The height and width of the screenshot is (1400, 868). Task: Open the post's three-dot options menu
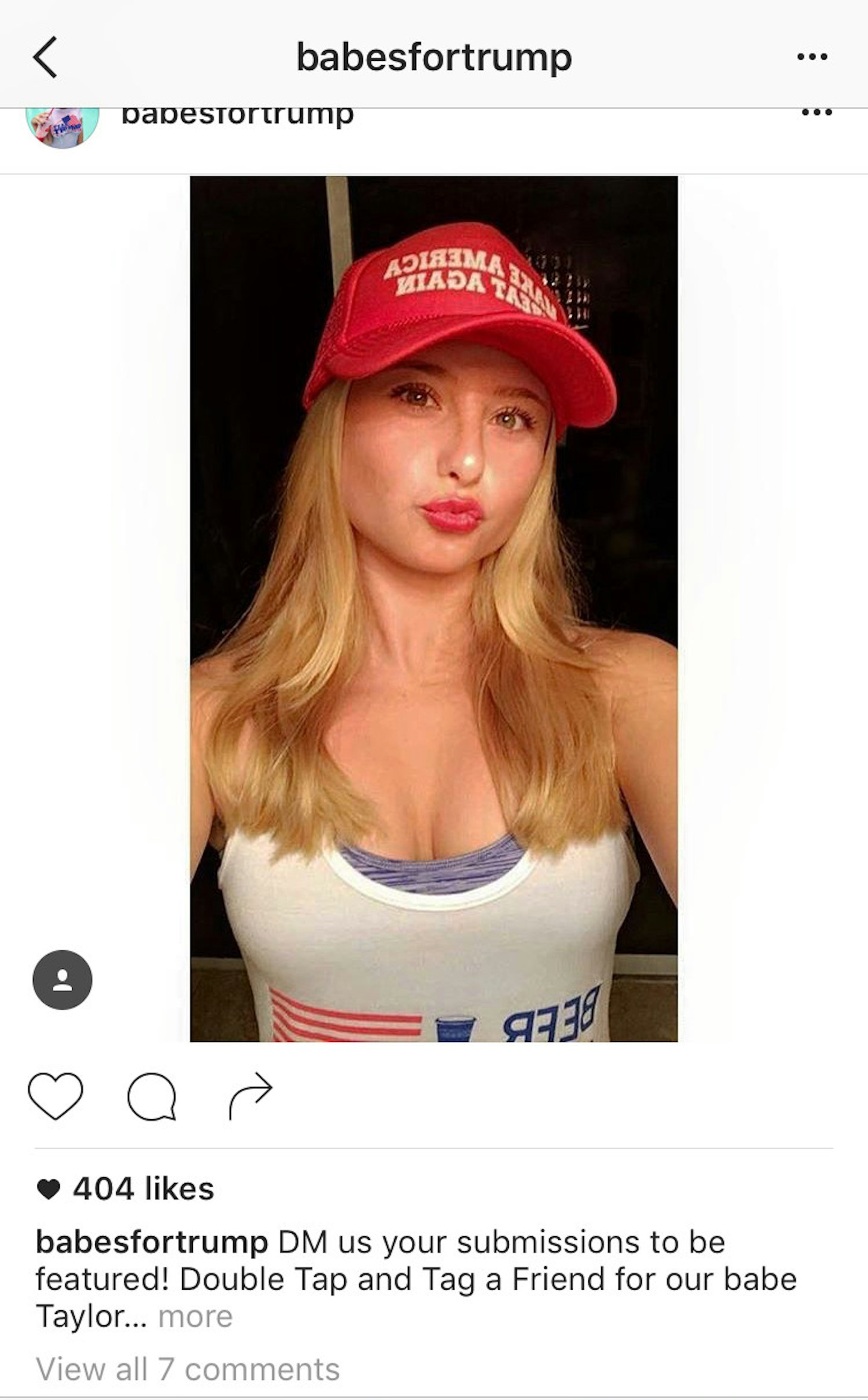(817, 113)
